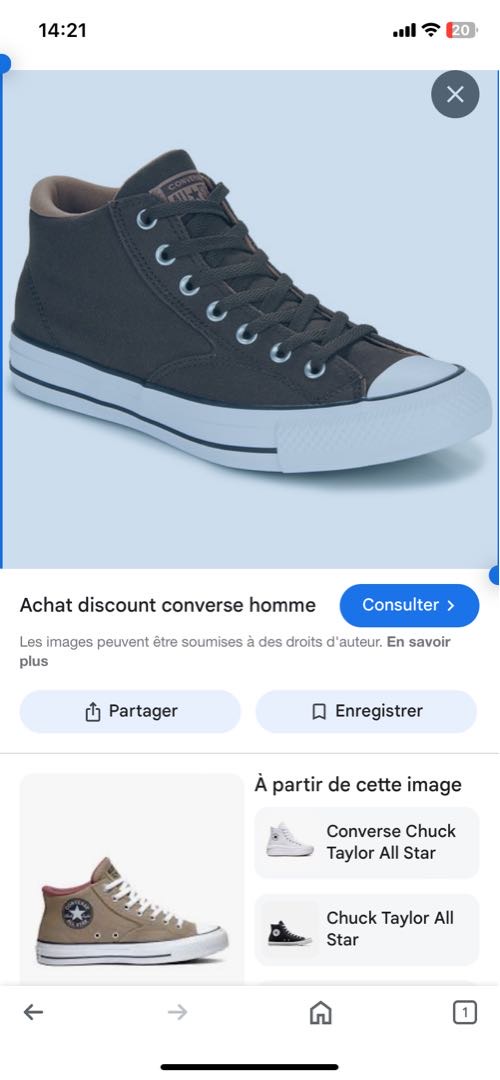The height and width of the screenshot is (1080, 500).
Task: Close the image preview
Action: [455, 94]
